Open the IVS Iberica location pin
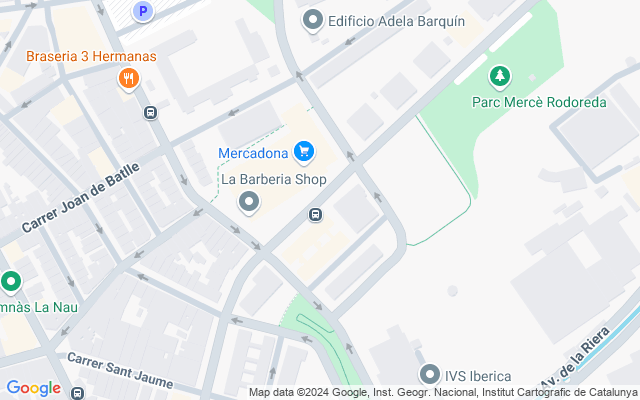640x400 pixels. pyautogui.click(x=430, y=375)
